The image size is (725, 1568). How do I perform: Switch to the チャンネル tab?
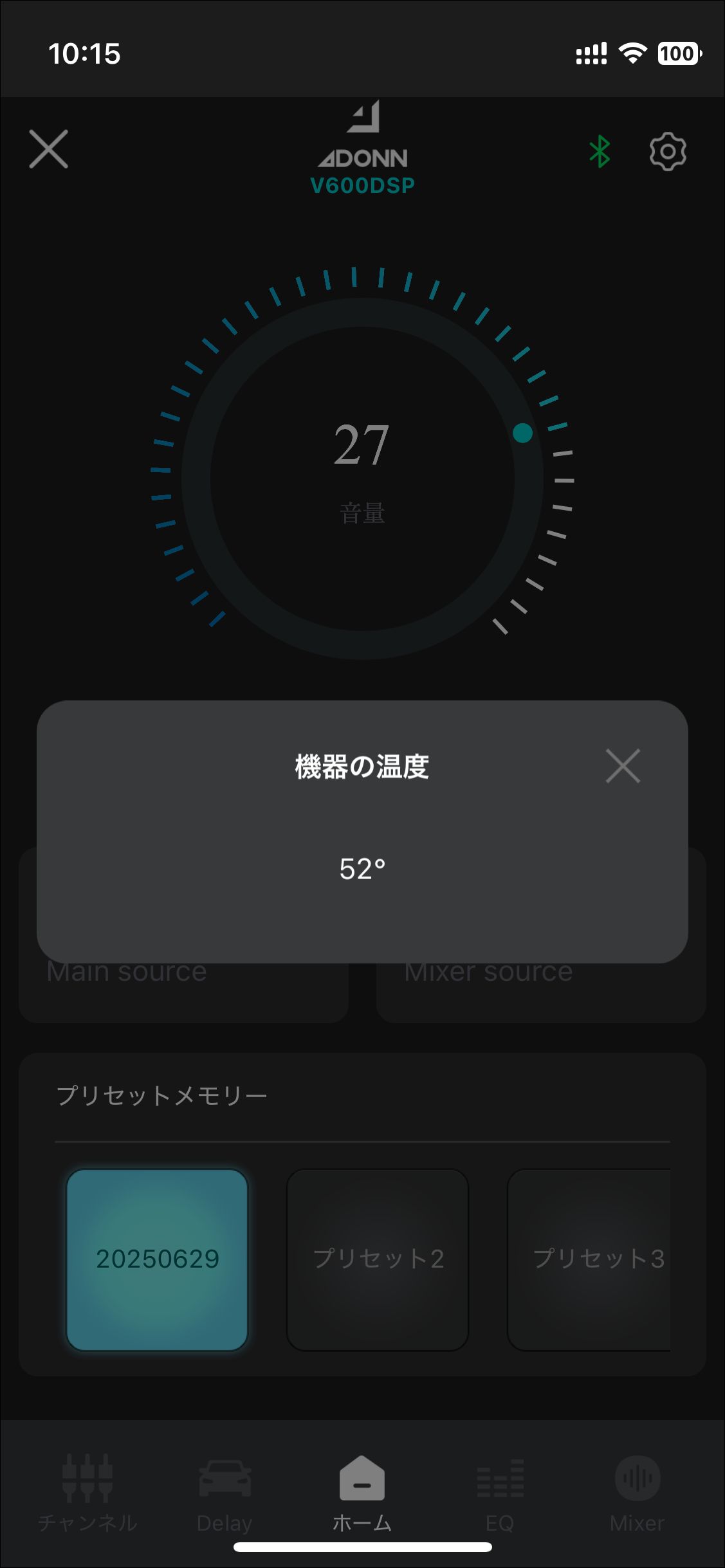pos(87,1493)
